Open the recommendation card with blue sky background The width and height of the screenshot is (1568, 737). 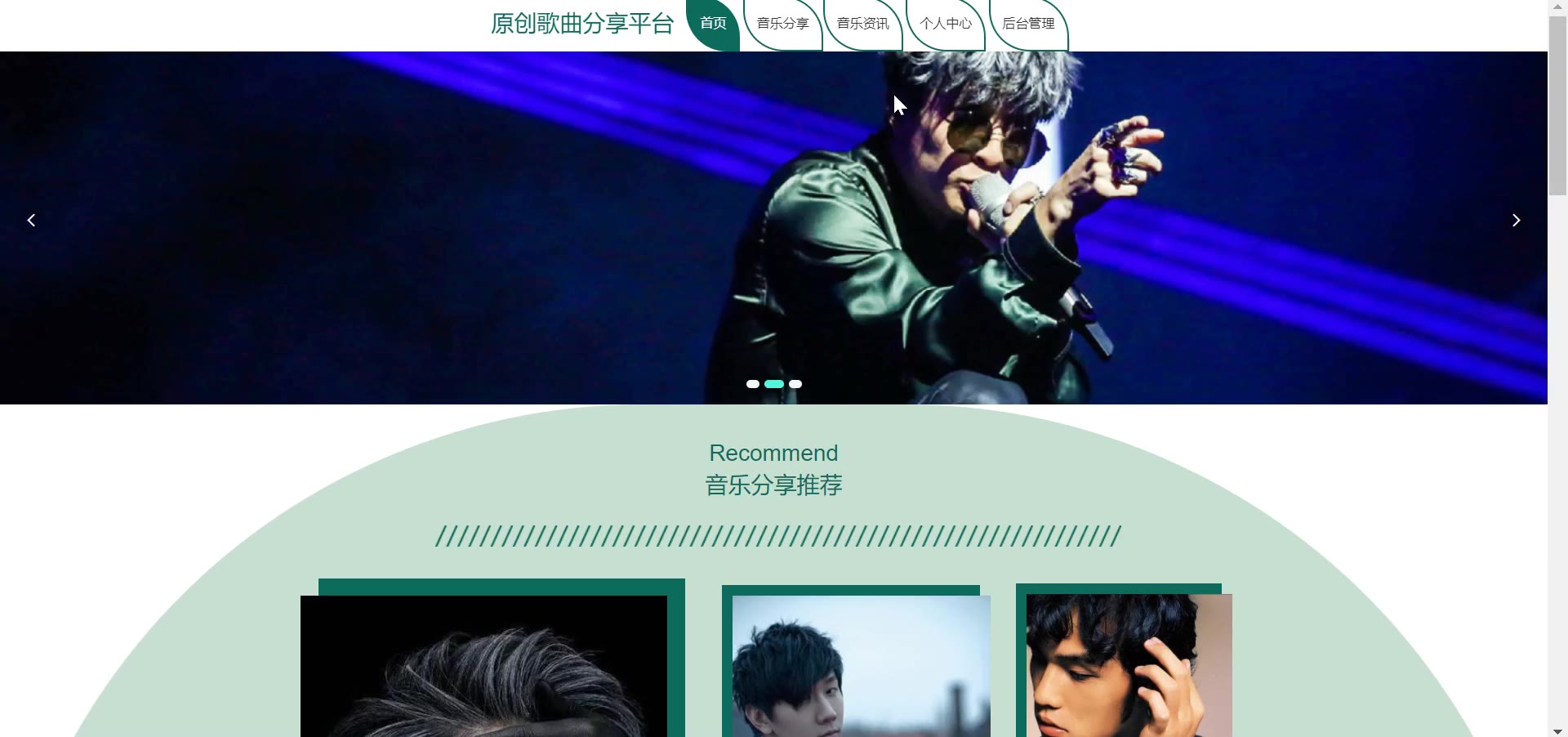click(861, 666)
